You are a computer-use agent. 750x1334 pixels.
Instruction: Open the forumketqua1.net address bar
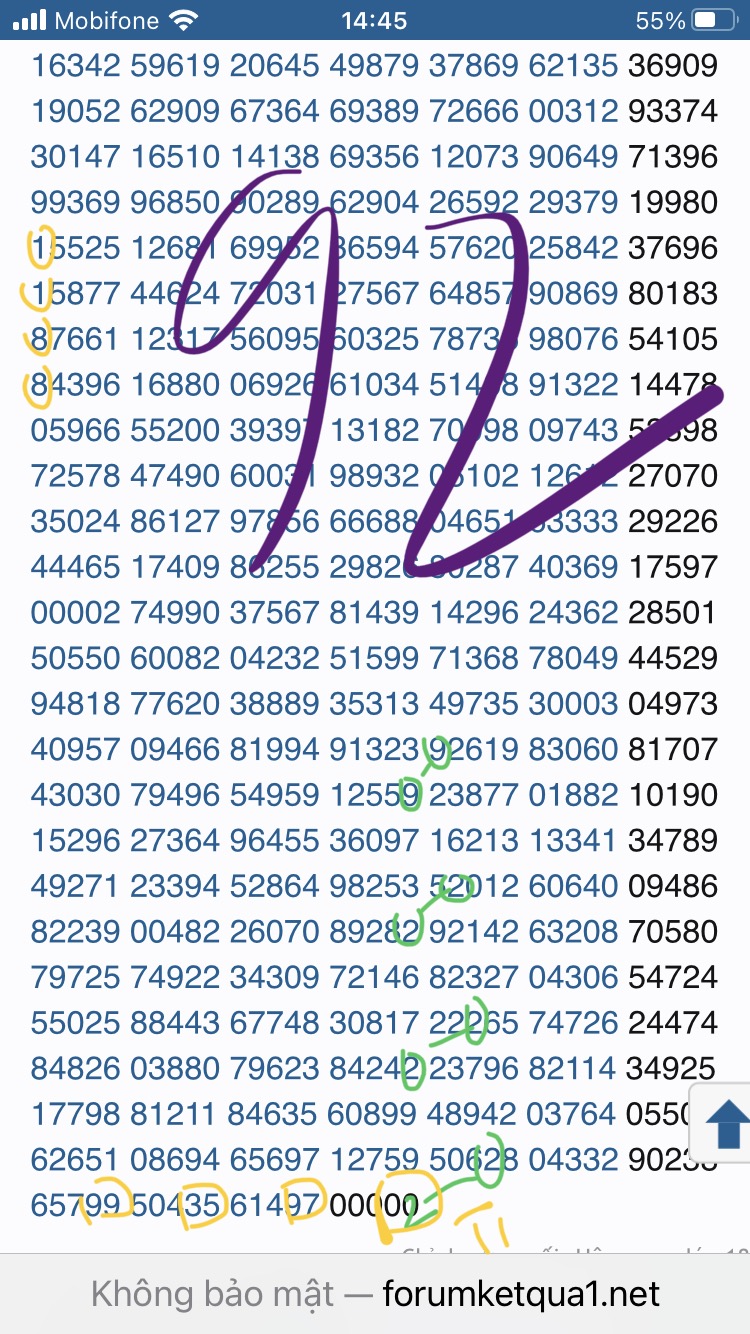coord(375,1294)
